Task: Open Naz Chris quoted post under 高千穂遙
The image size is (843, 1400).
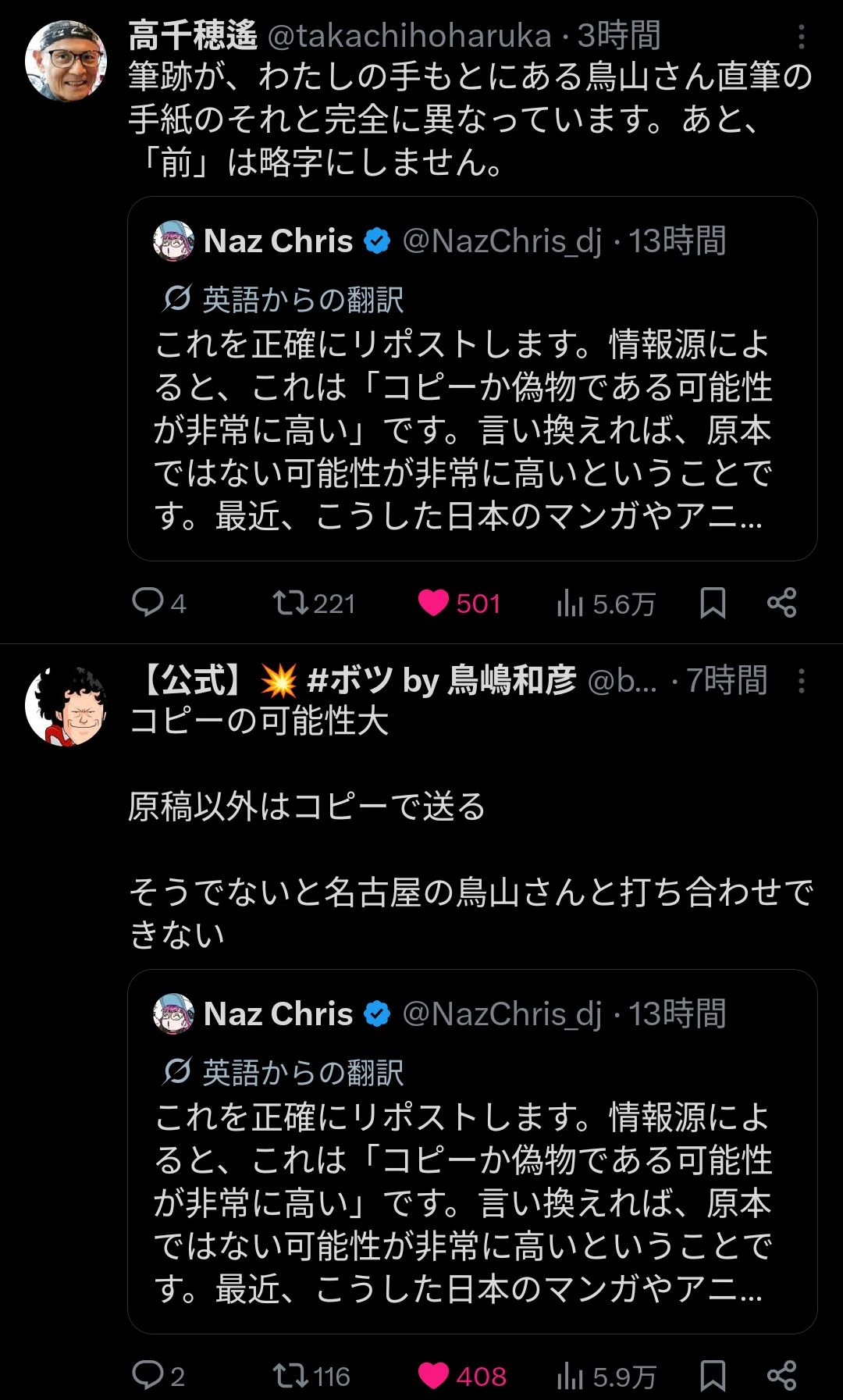Action: [472, 379]
